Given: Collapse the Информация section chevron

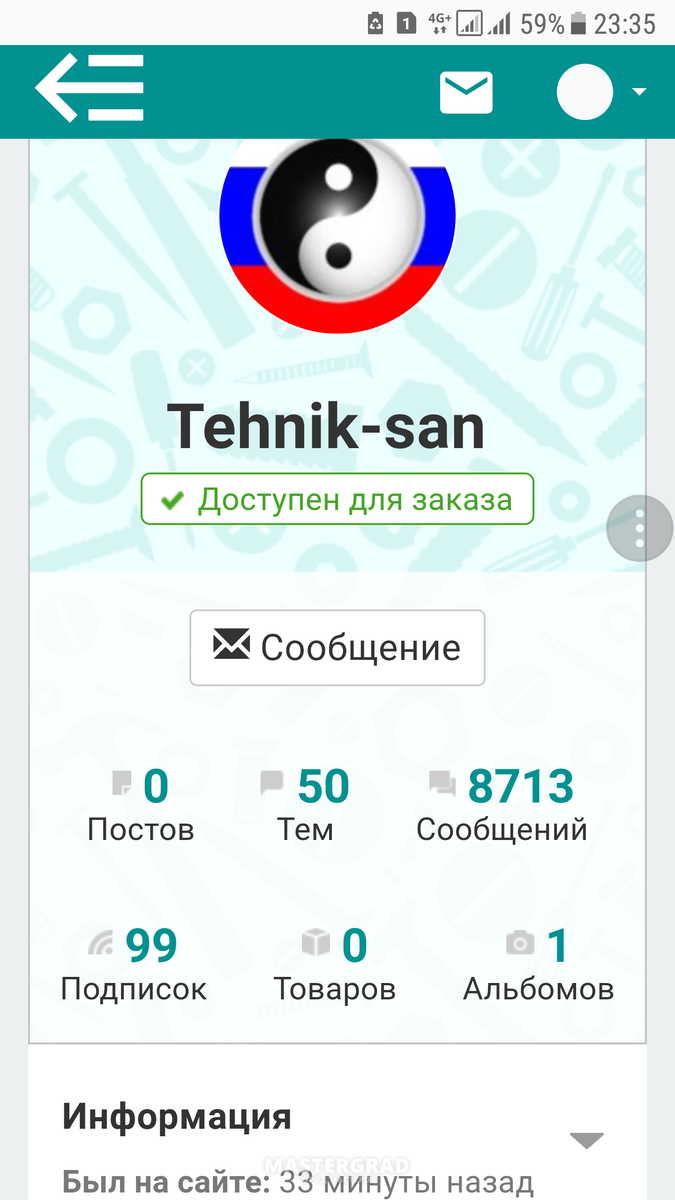Looking at the screenshot, I should 586,1141.
